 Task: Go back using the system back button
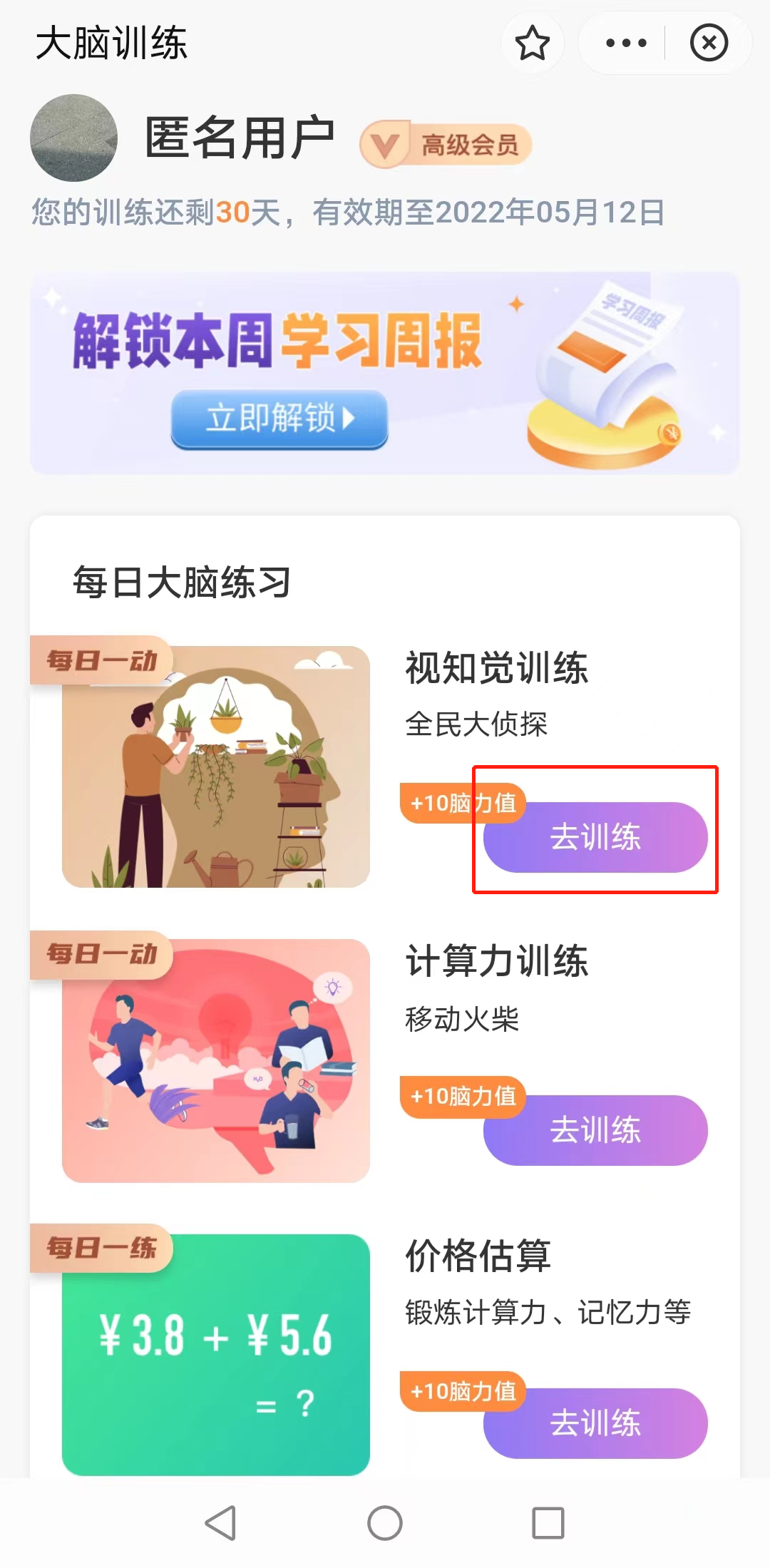(x=220, y=1523)
